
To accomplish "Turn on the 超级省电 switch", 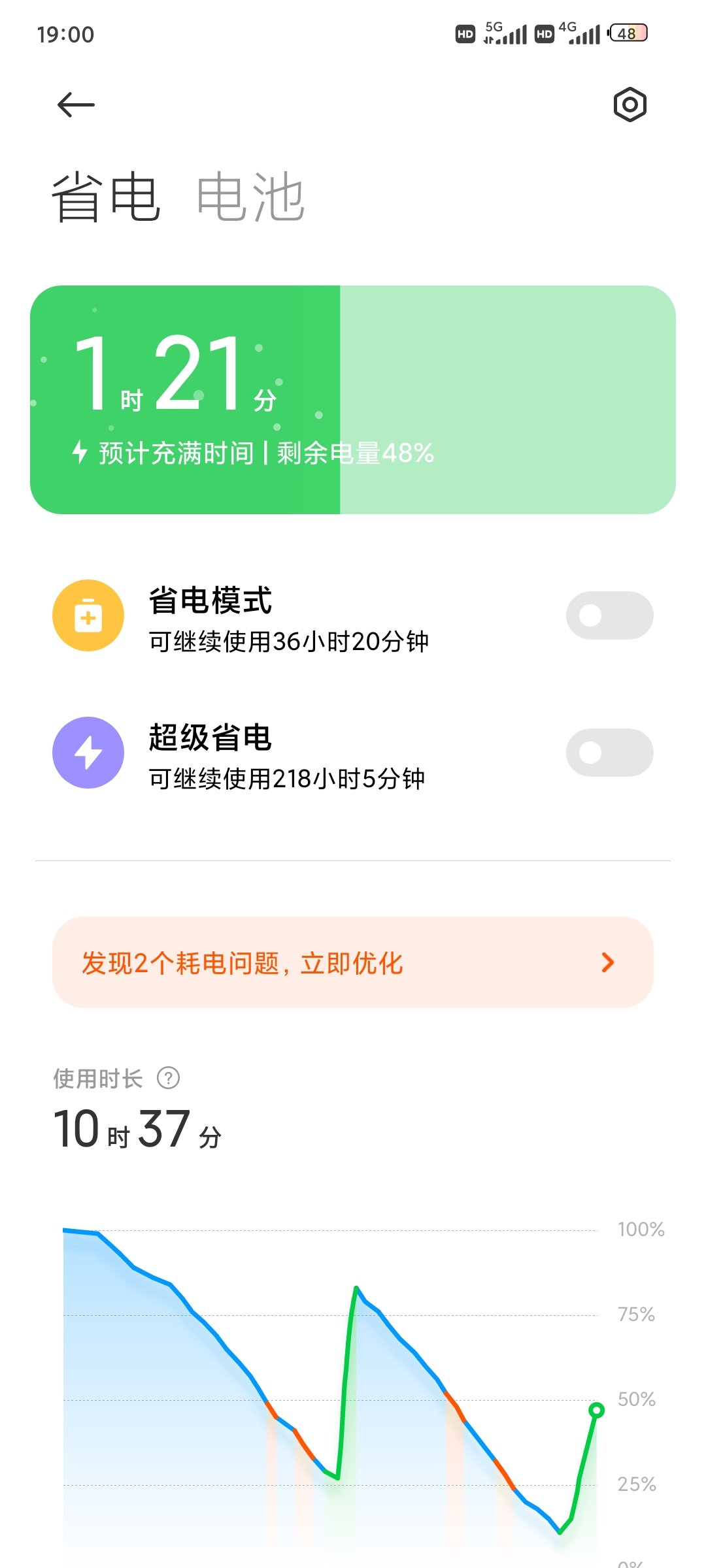I will coord(609,753).
